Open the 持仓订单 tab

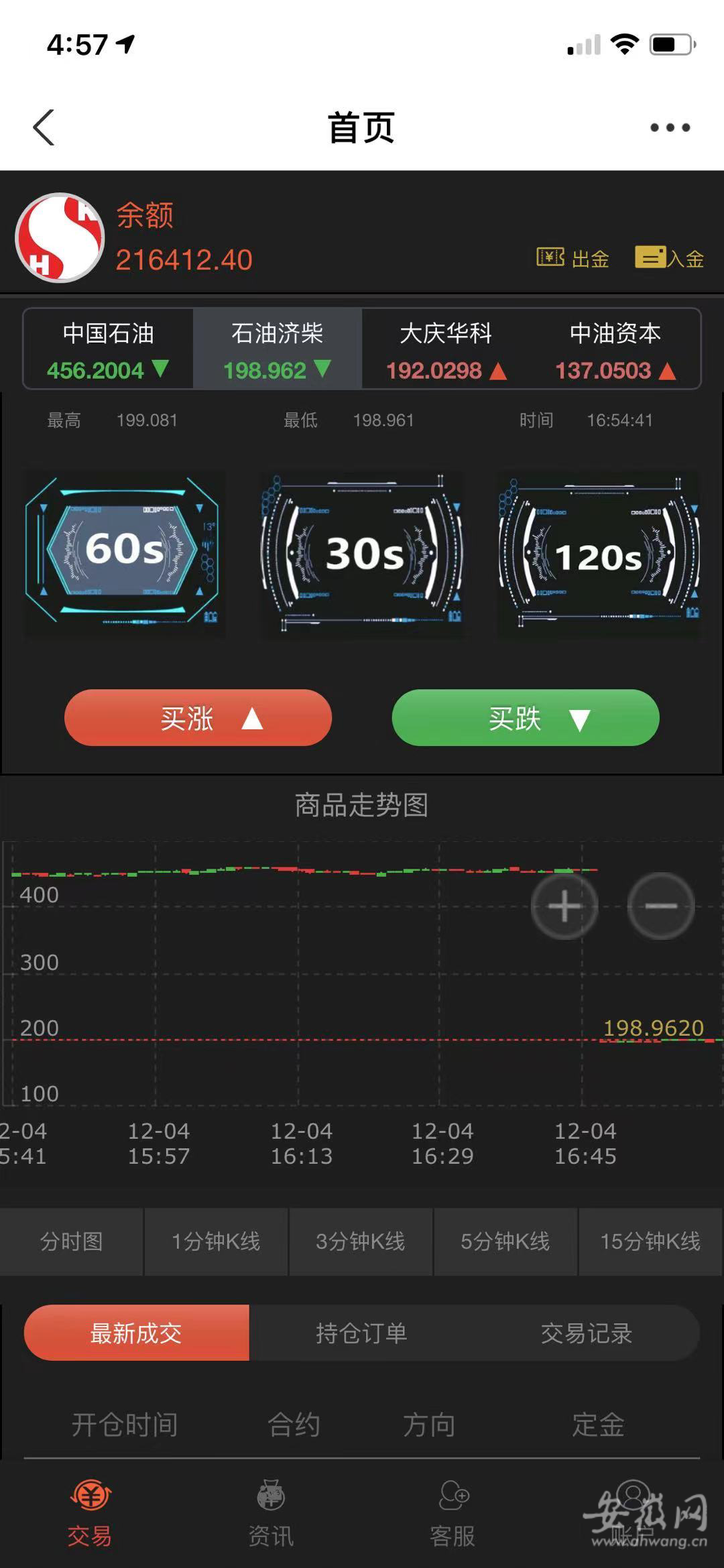point(362,1333)
